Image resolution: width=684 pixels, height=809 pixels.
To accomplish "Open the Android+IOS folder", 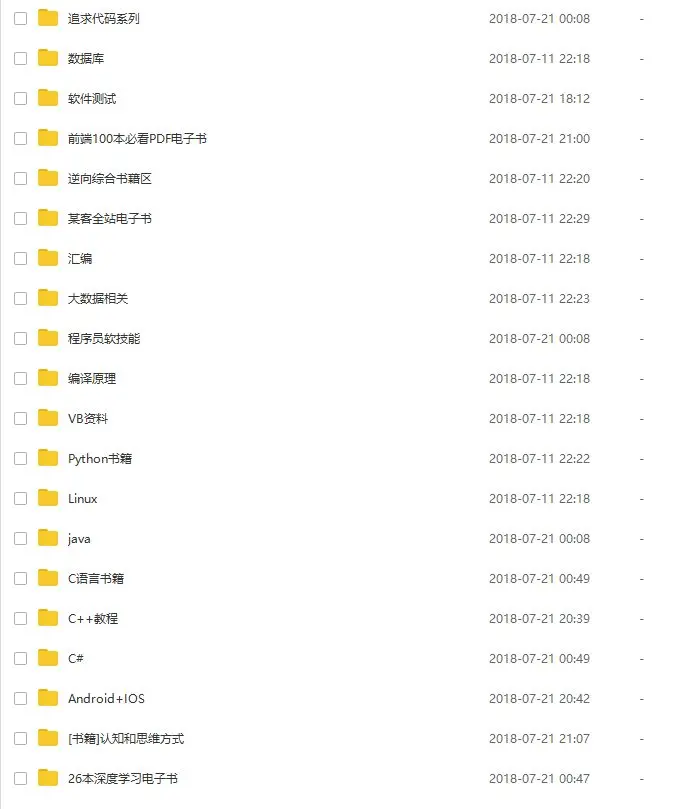I will 106,699.
